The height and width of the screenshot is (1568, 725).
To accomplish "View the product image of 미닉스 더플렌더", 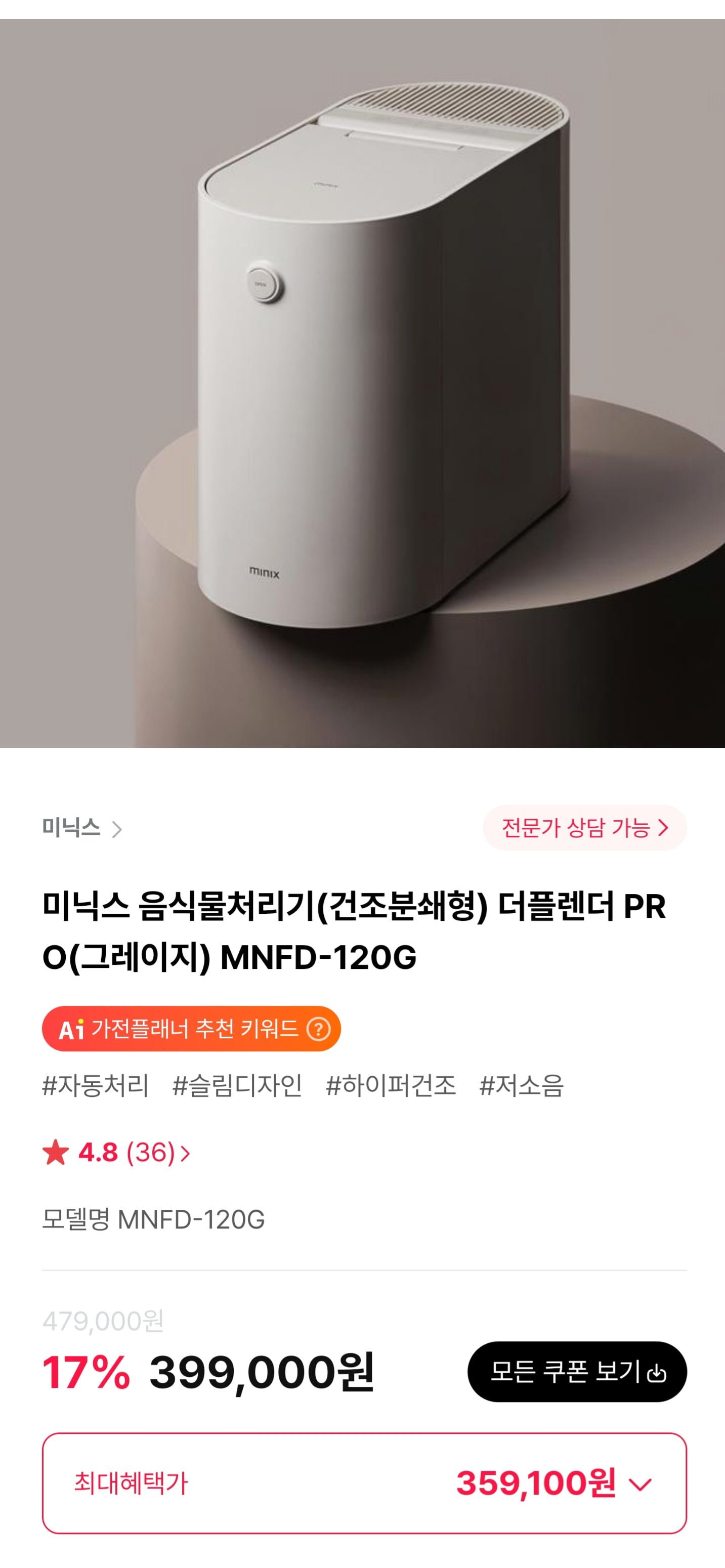I will click(362, 384).
